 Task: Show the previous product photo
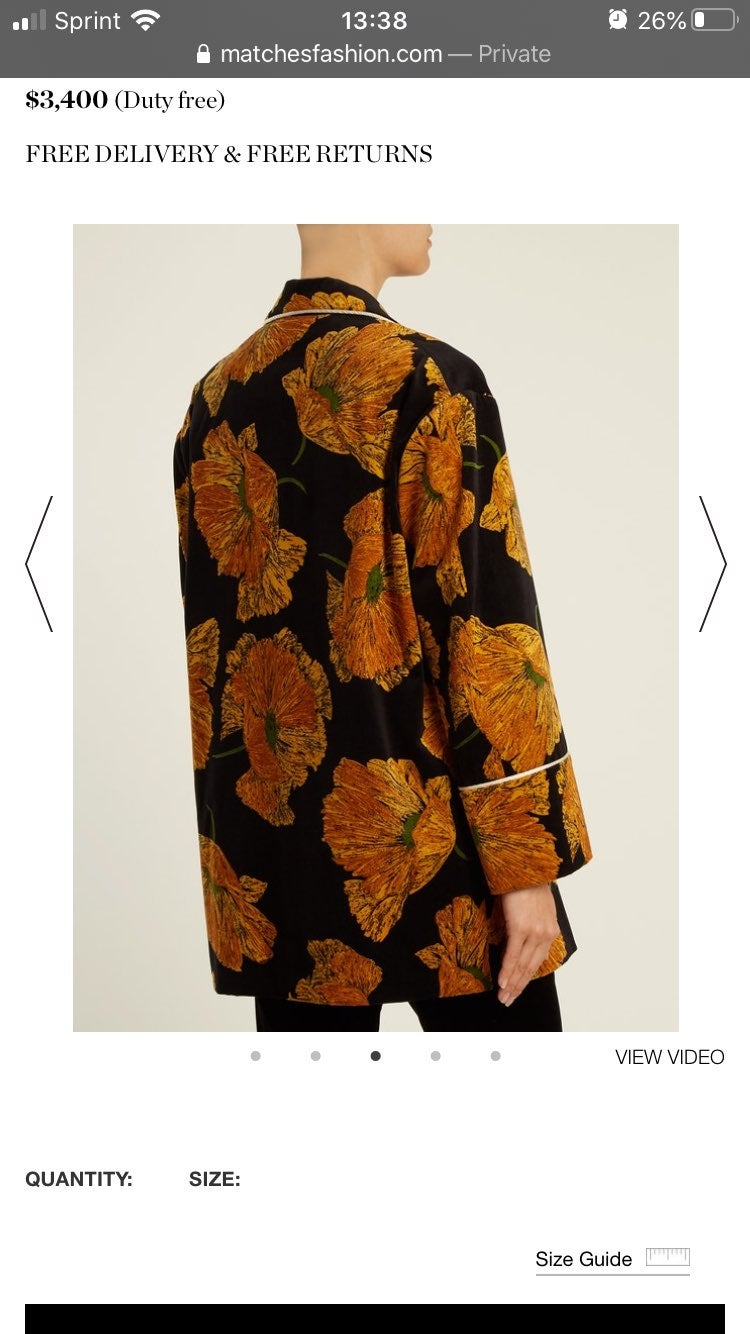(x=39, y=564)
